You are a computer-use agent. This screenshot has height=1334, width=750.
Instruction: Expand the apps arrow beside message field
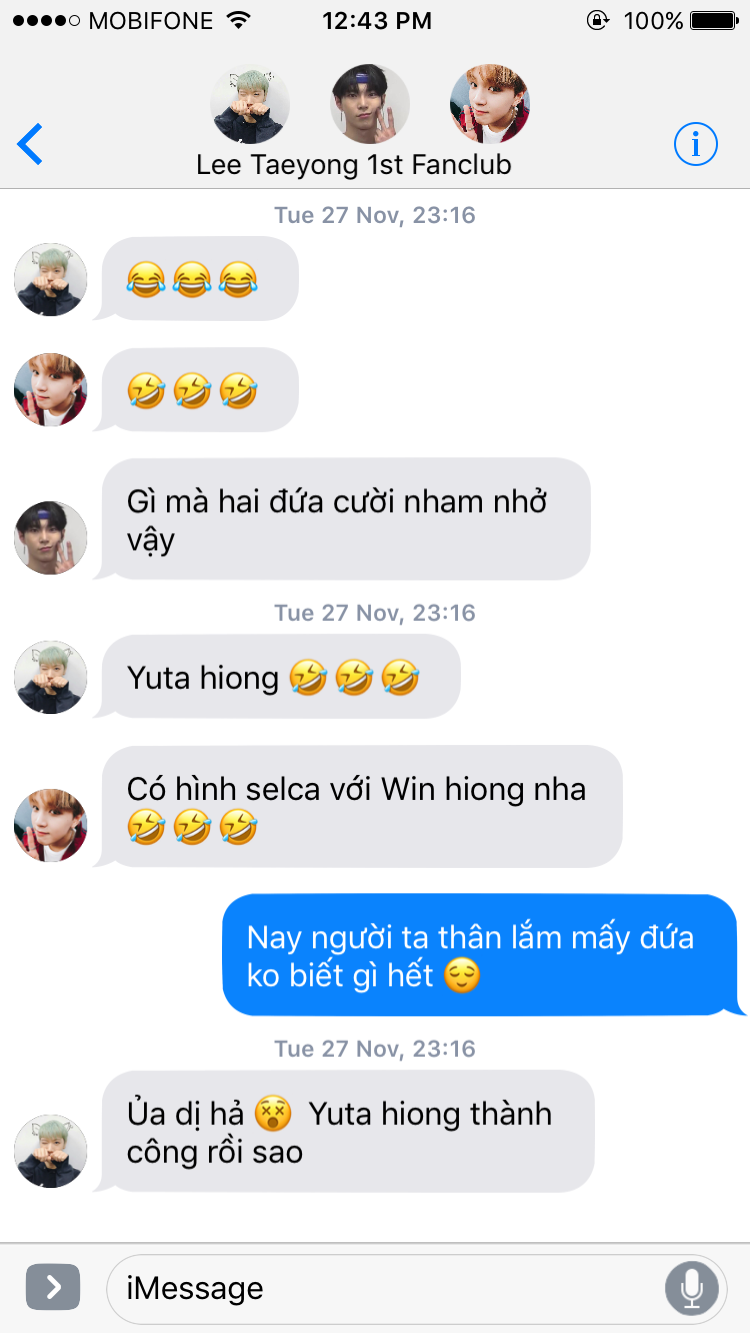point(52,1287)
